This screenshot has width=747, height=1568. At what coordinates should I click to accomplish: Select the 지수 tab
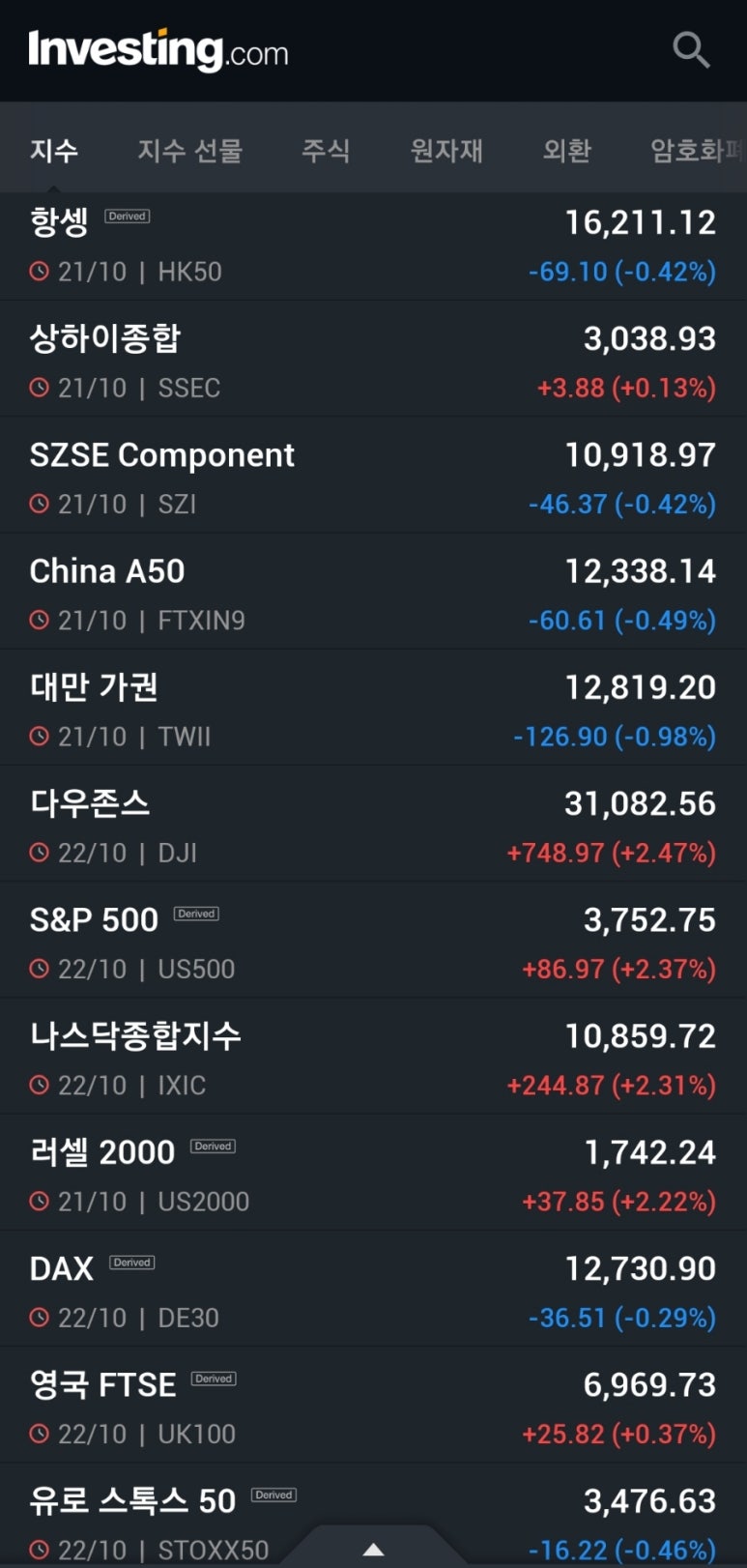[54, 150]
